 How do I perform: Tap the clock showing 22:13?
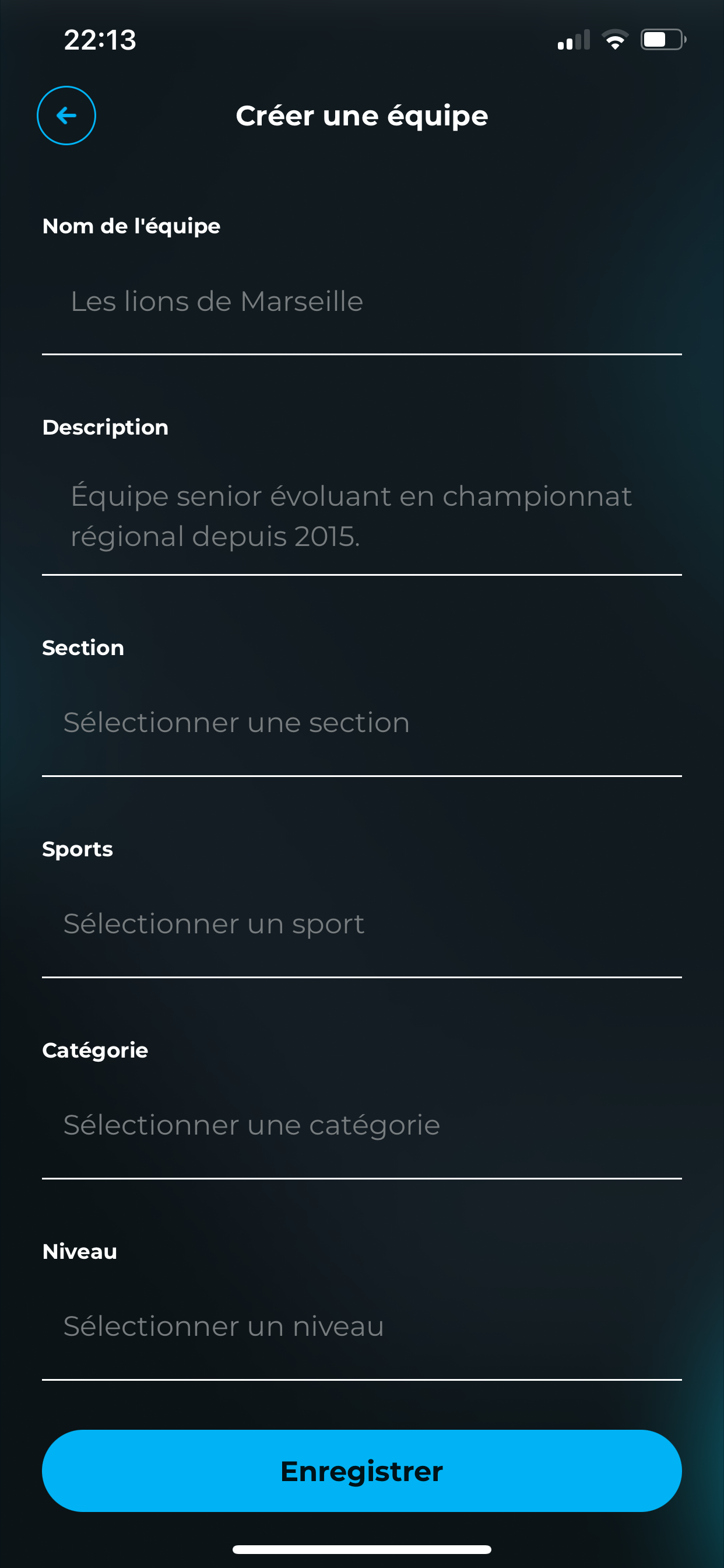(99, 40)
